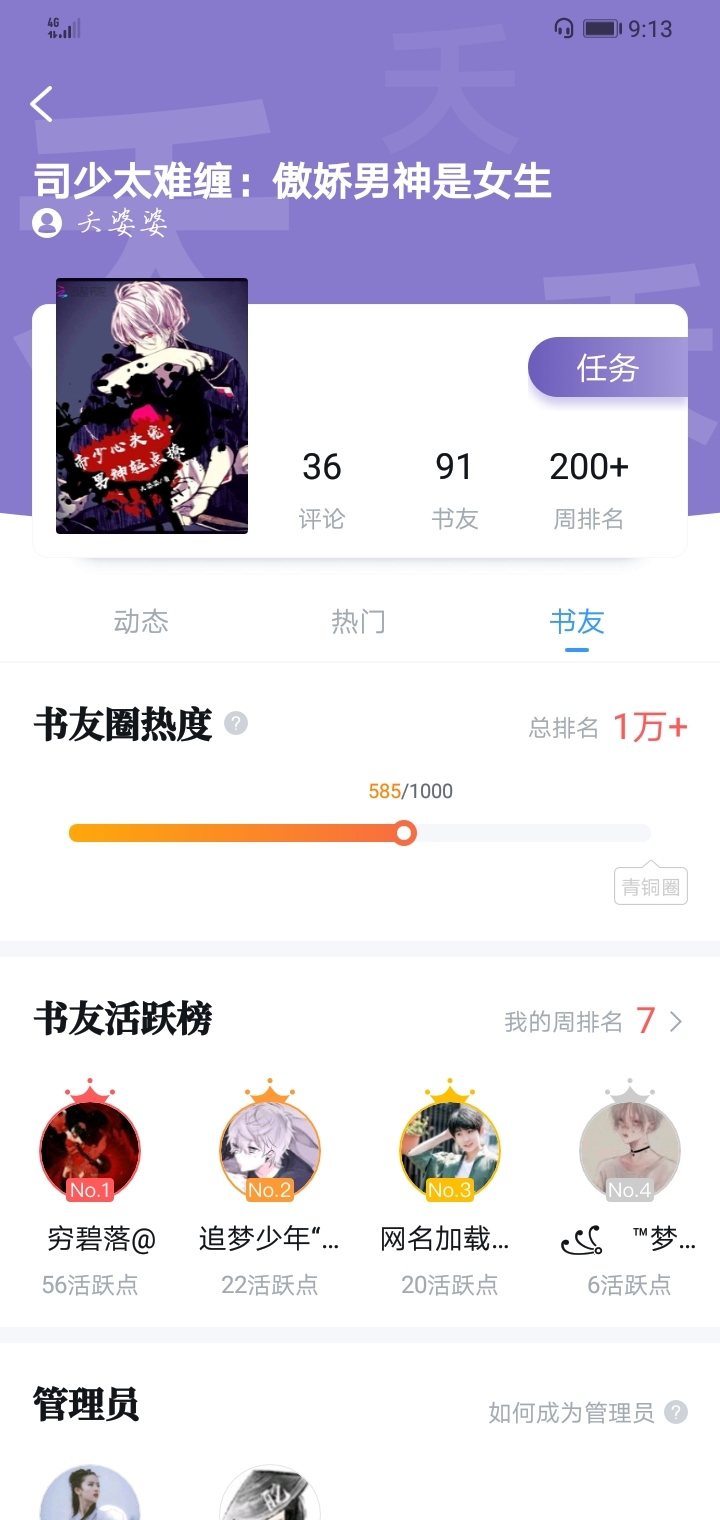Open the book cover image
Viewport: 720px width, 1520px height.
[x=152, y=406]
